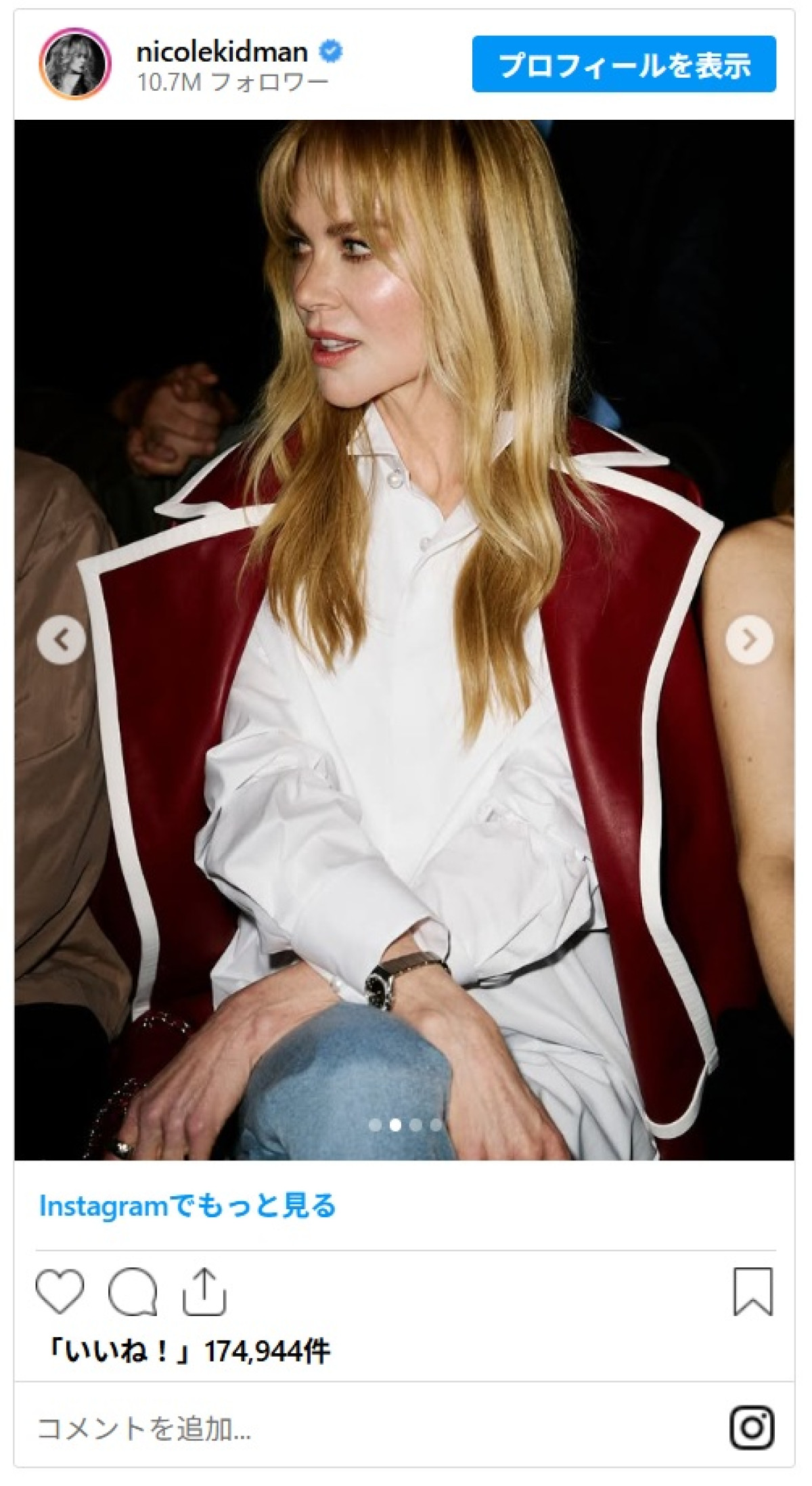
Task: Tap the プロフィールを表示 button
Action: [x=623, y=64]
